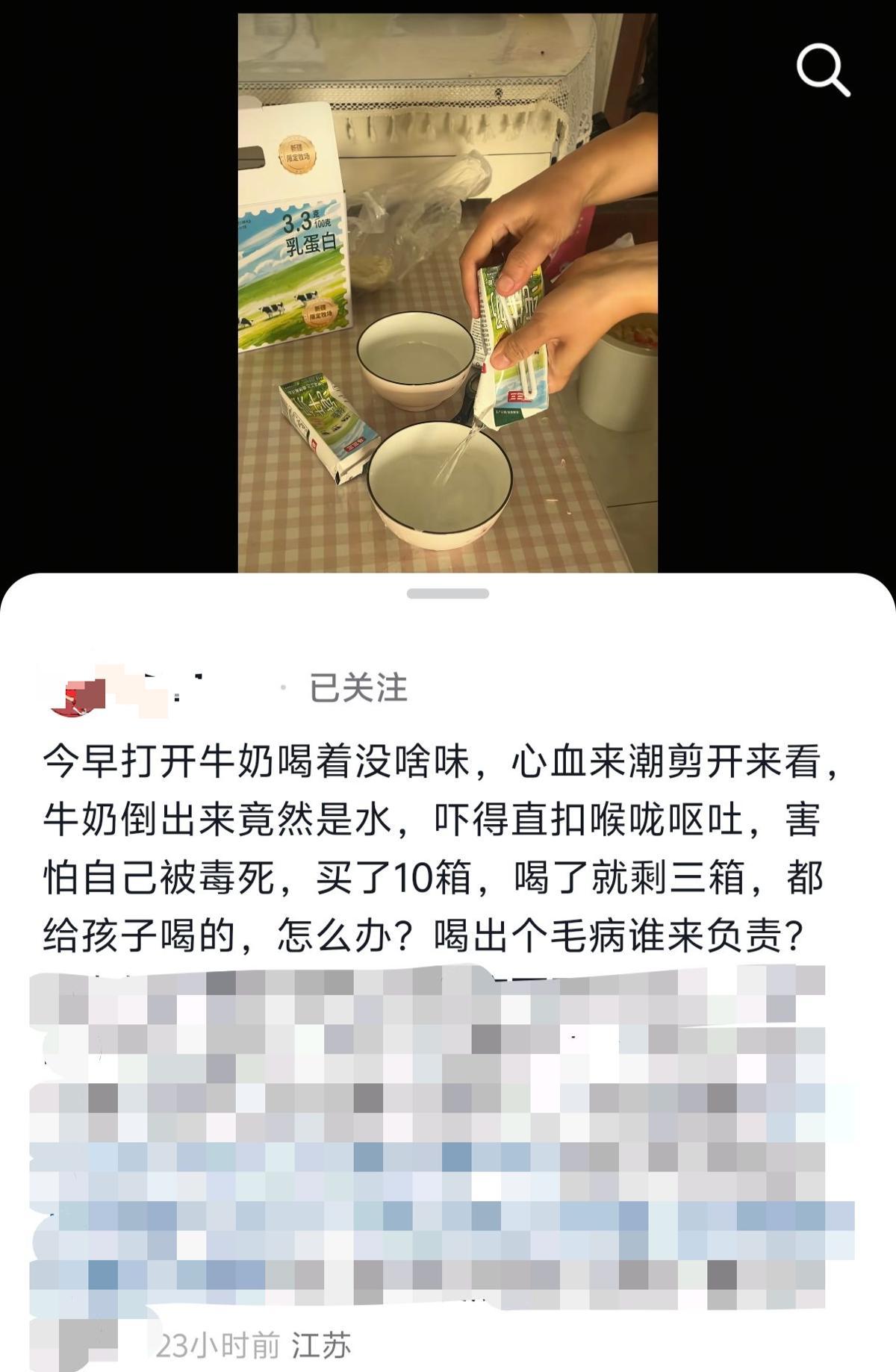Tap the video showing water poured into bowls
Viewport: 896px width, 1372px height.
[447, 293]
